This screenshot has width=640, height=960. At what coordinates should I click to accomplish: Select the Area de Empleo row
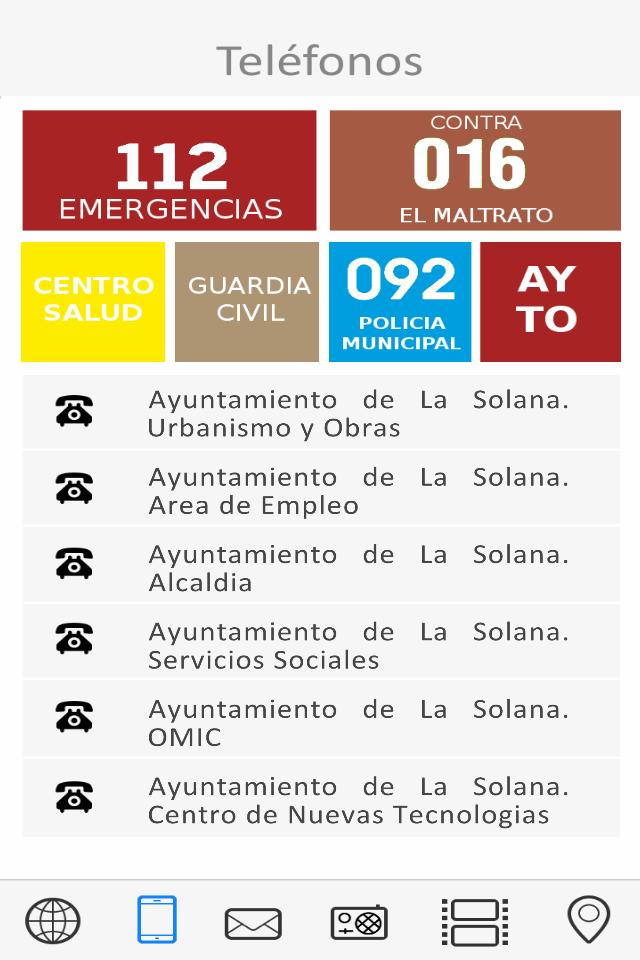tap(321, 490)
